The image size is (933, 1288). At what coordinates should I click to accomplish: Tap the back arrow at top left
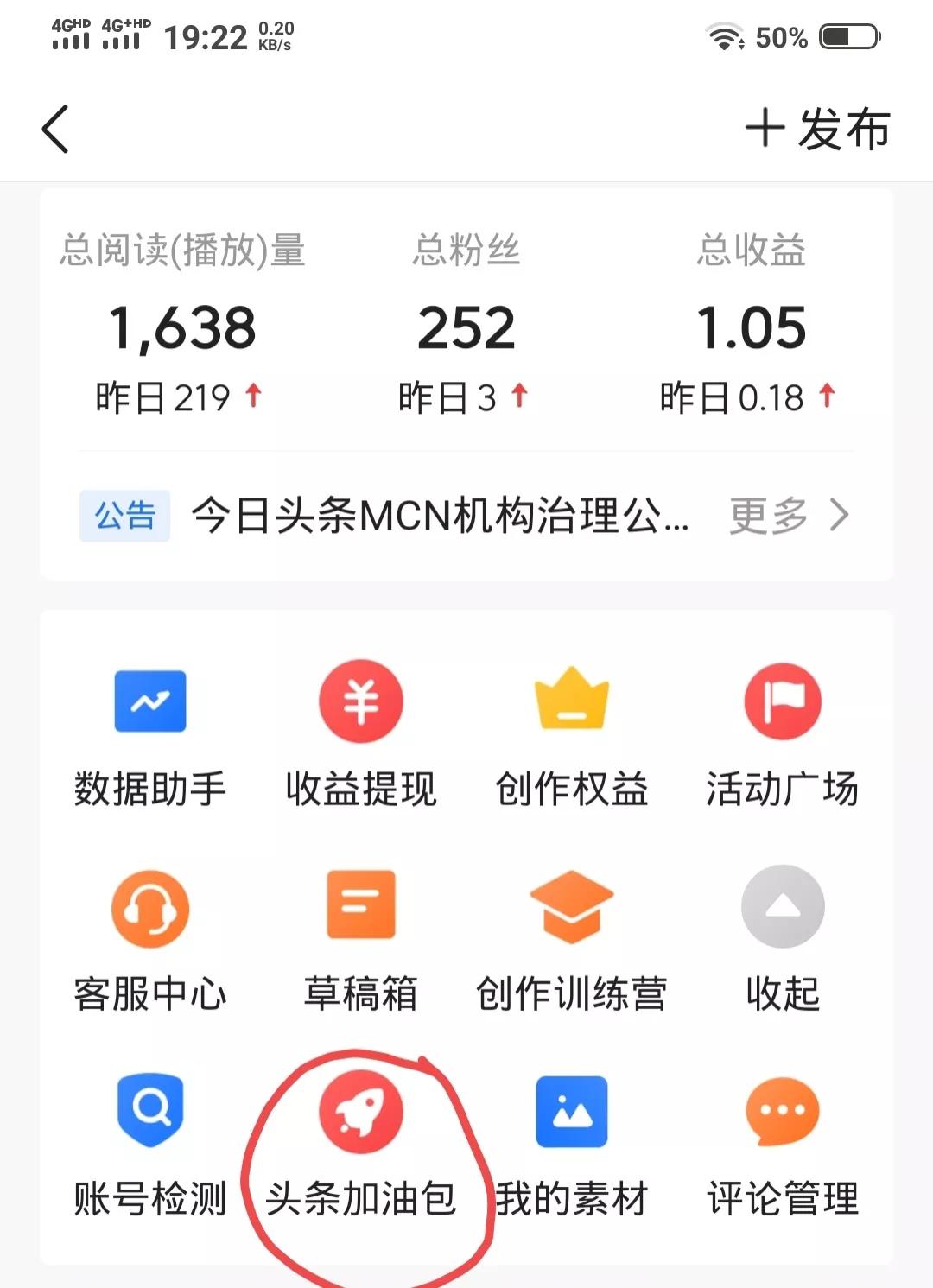pos(54,127)
